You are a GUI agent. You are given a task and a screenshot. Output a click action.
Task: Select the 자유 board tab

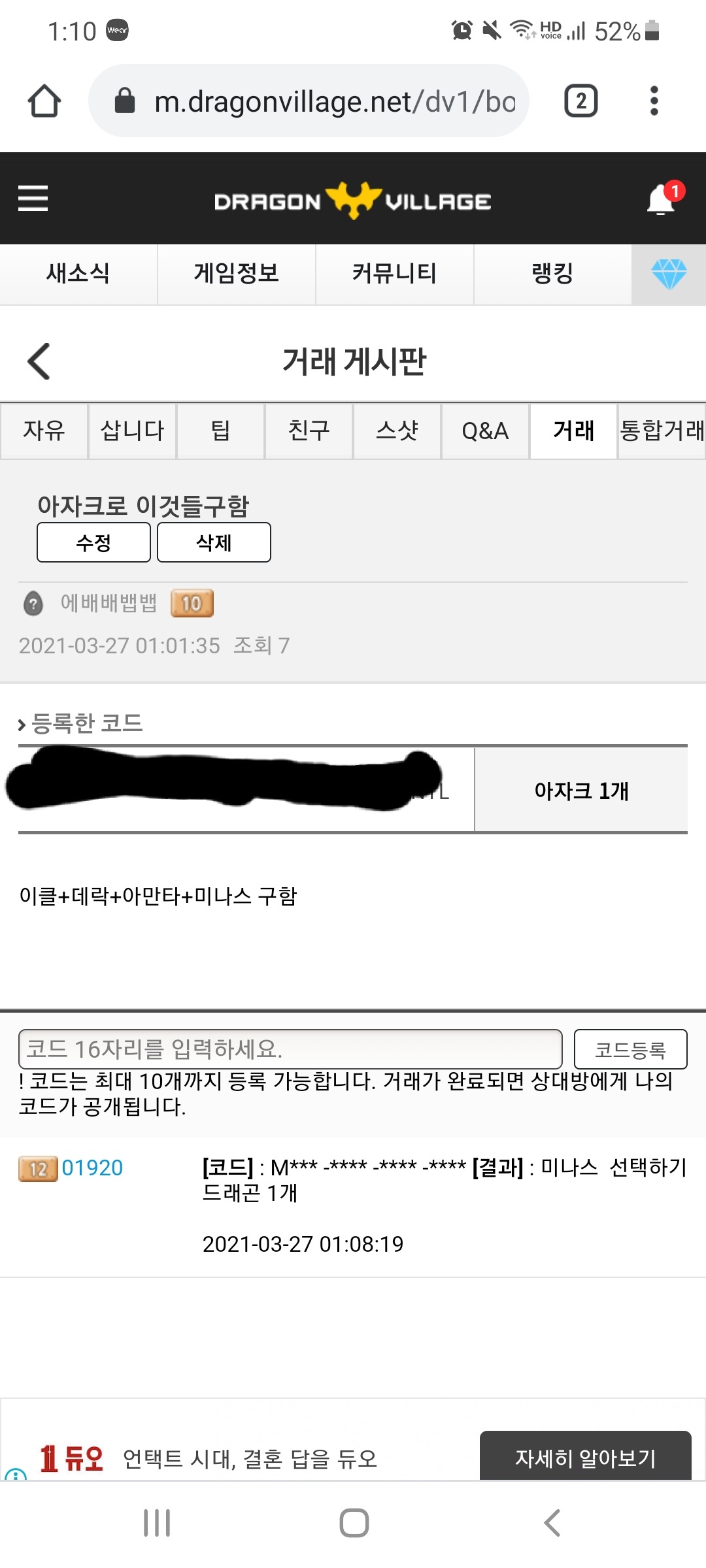click(44, 431)
